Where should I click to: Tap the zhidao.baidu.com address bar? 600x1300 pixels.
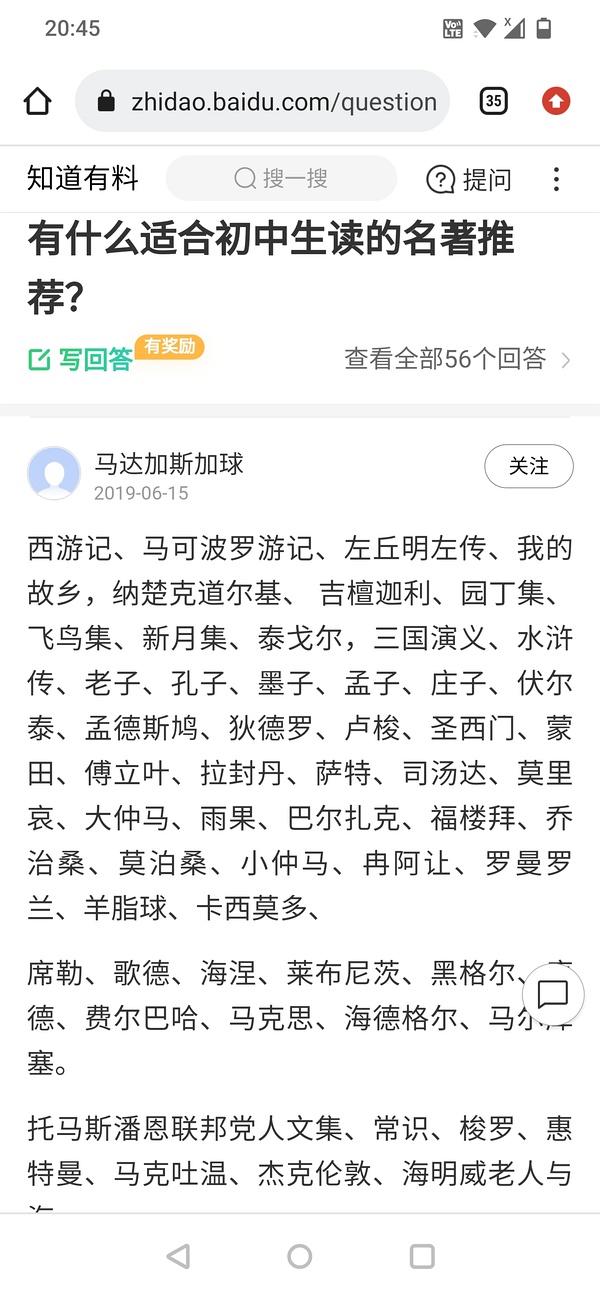point(270,101)
